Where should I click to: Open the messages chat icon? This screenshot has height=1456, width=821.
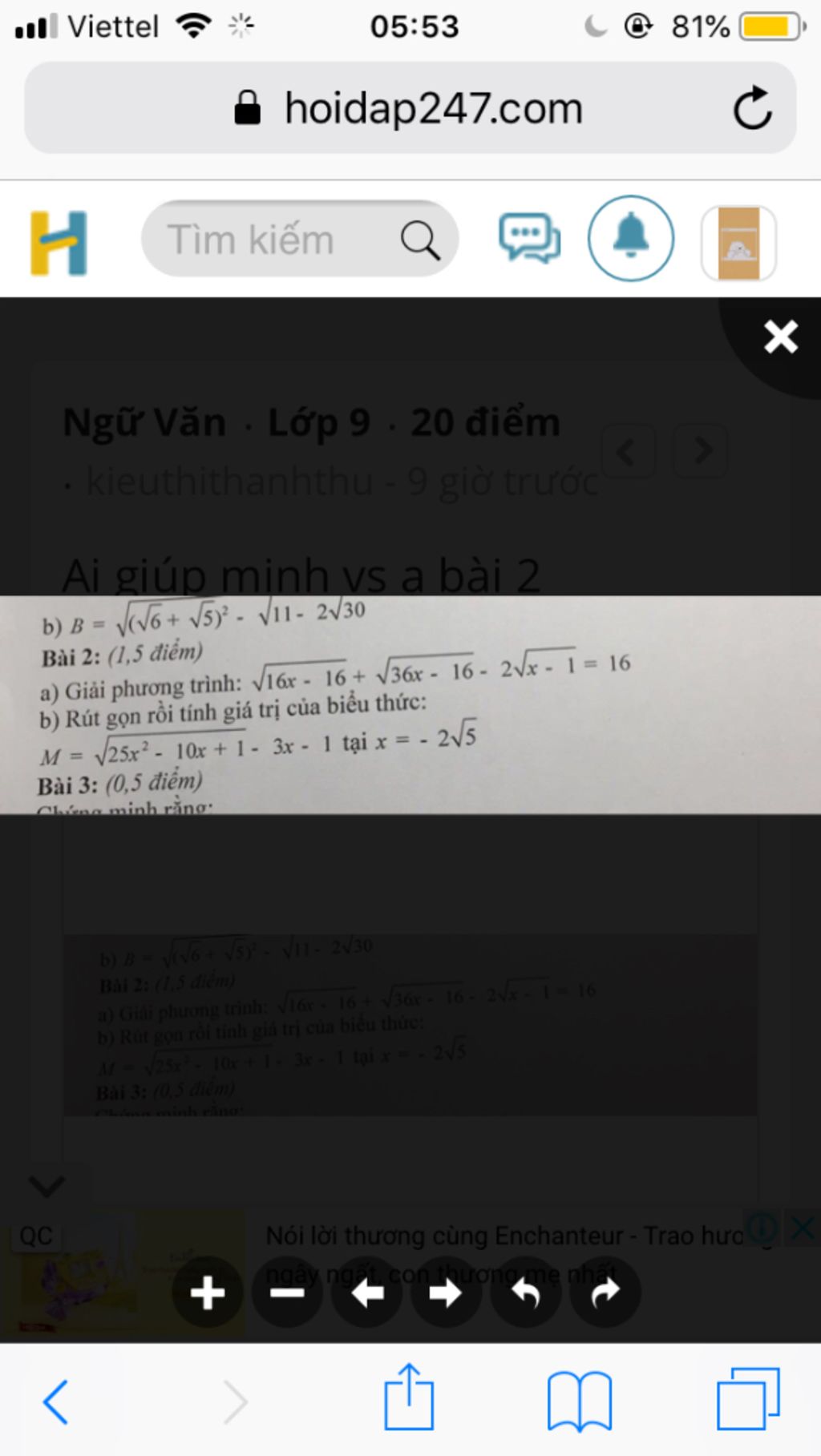[529, 239]
